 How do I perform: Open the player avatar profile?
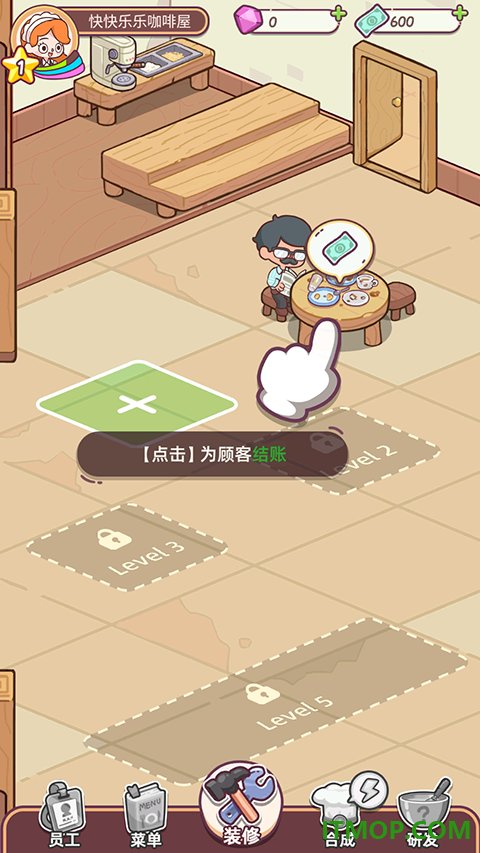(x=45, y=41)
